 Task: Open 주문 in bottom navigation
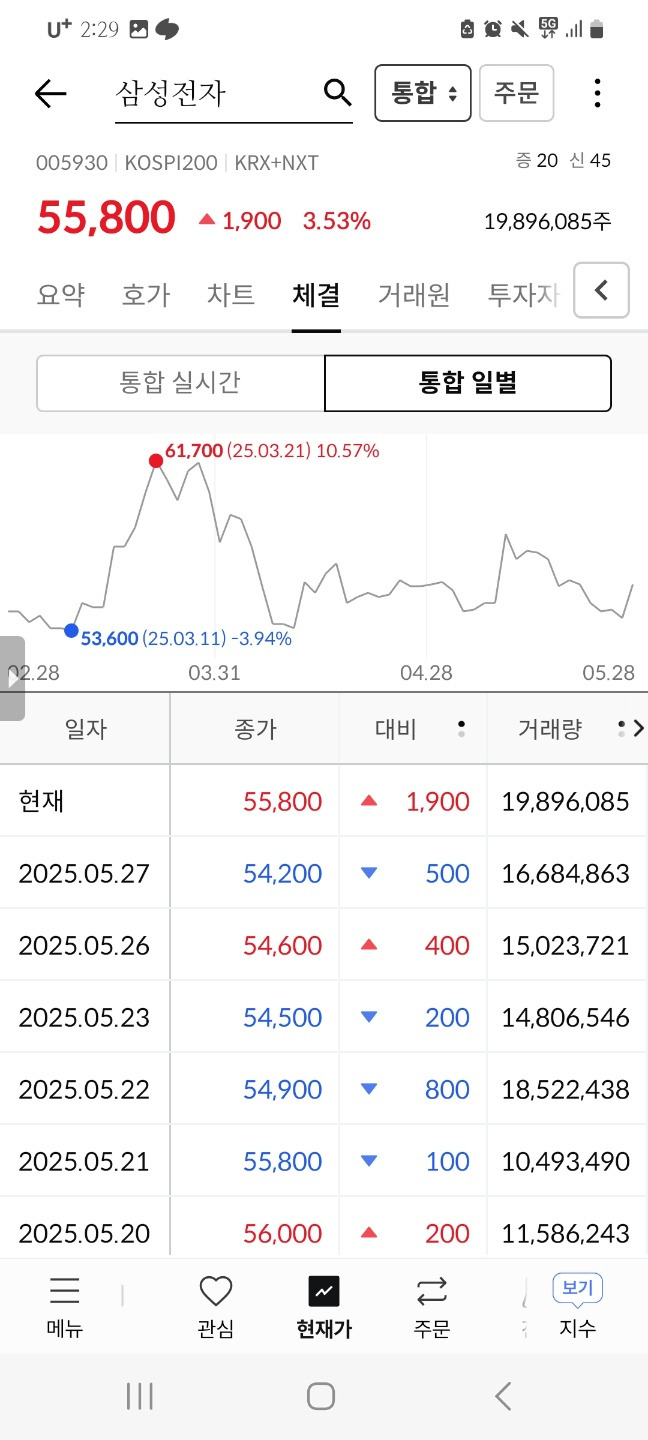(432, 1307)
